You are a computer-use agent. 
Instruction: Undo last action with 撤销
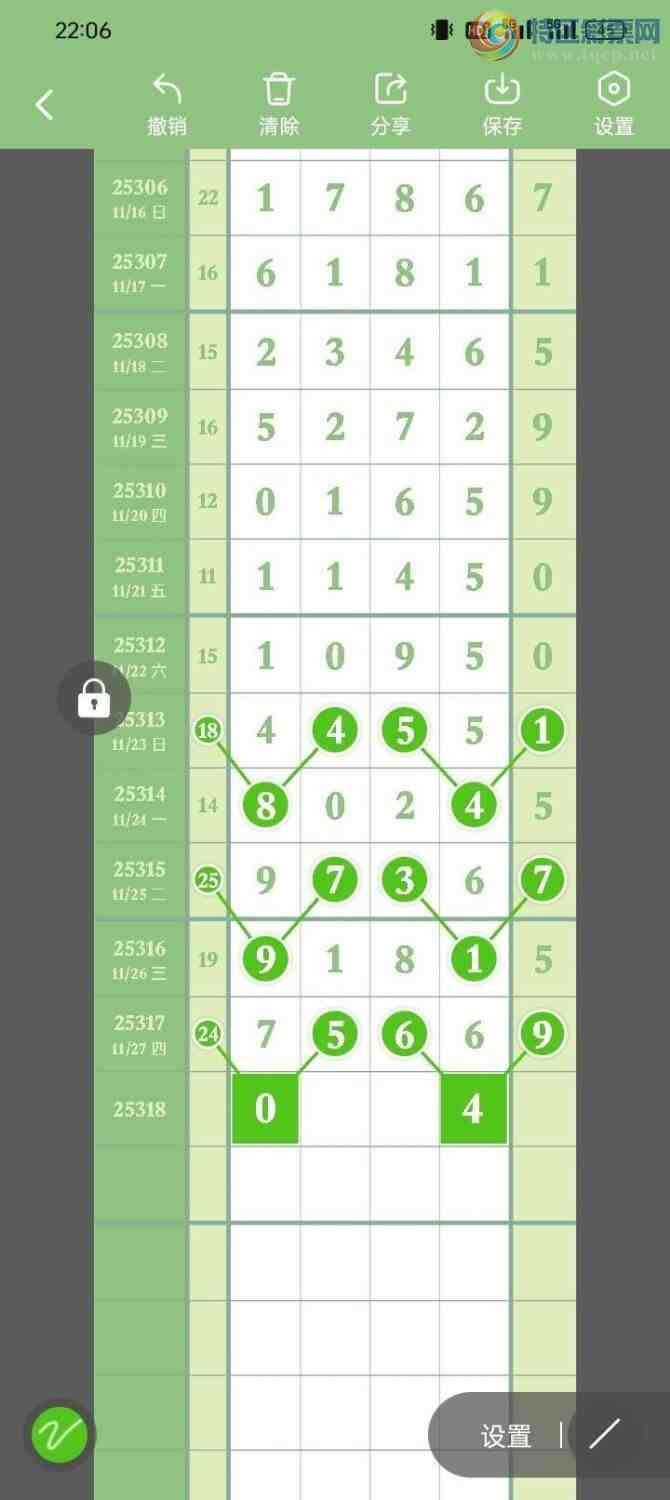[x=167, y=104]
